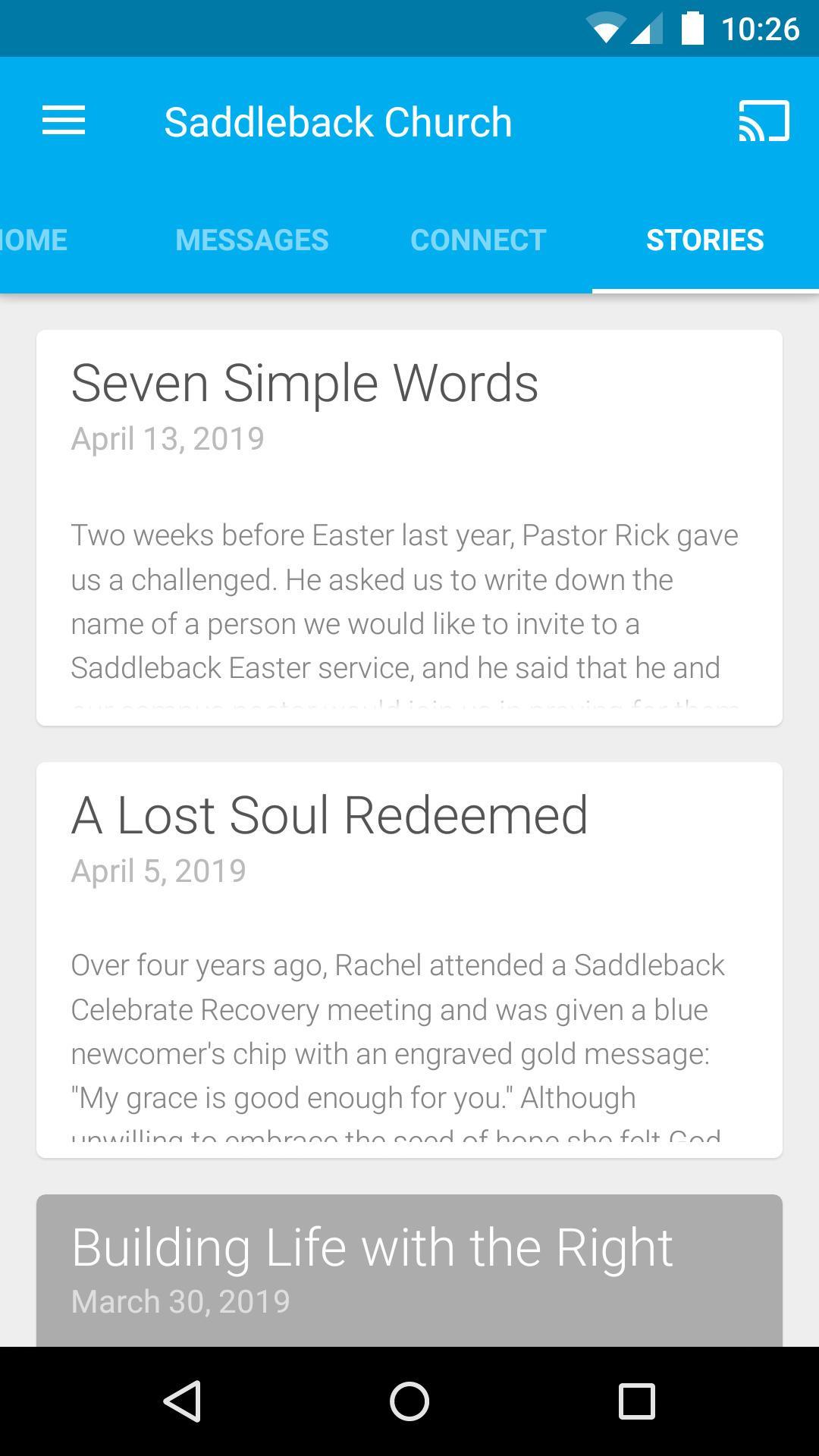Tap the Chromecast cast icon
The height and width of the screenshot is (1456, 819).
click(762, 120)
